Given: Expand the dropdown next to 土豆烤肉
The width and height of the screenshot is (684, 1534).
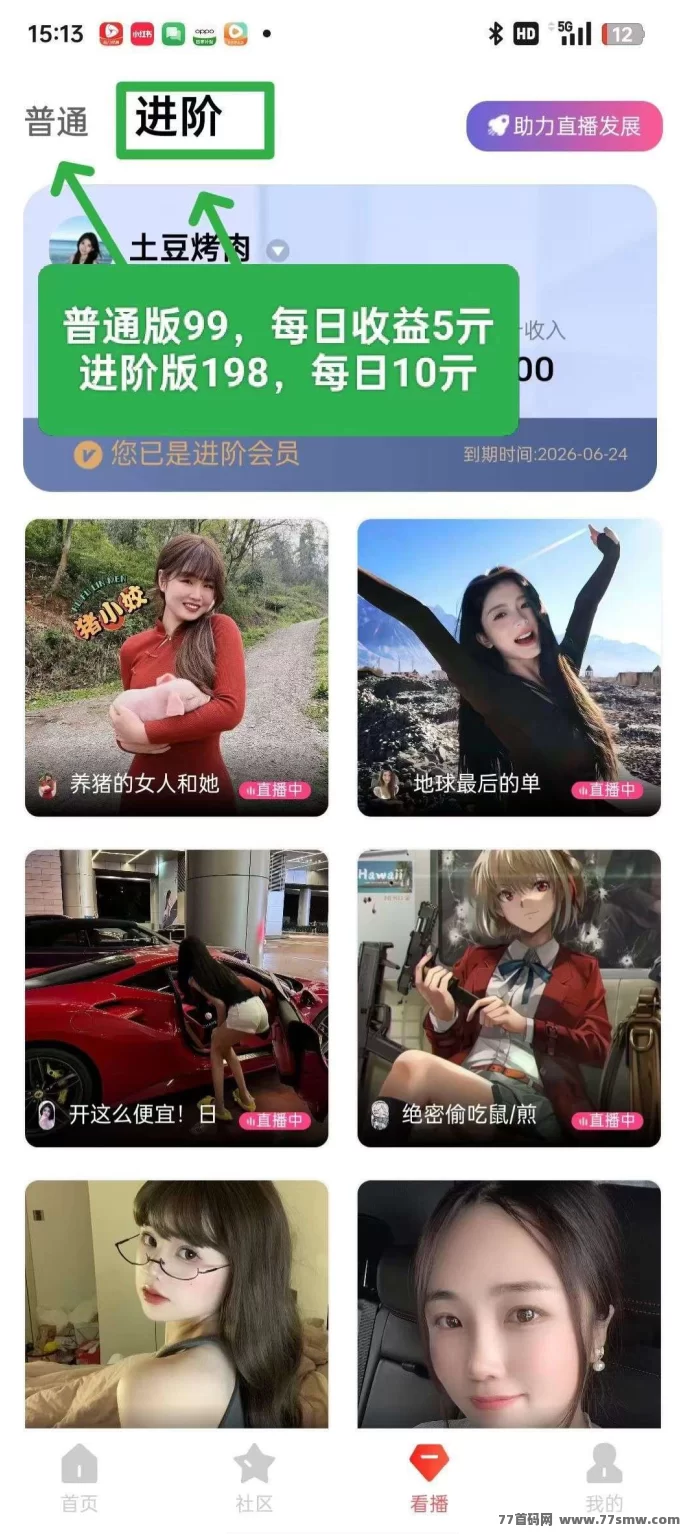Looking at the screenshot, I should coord(278,250).
